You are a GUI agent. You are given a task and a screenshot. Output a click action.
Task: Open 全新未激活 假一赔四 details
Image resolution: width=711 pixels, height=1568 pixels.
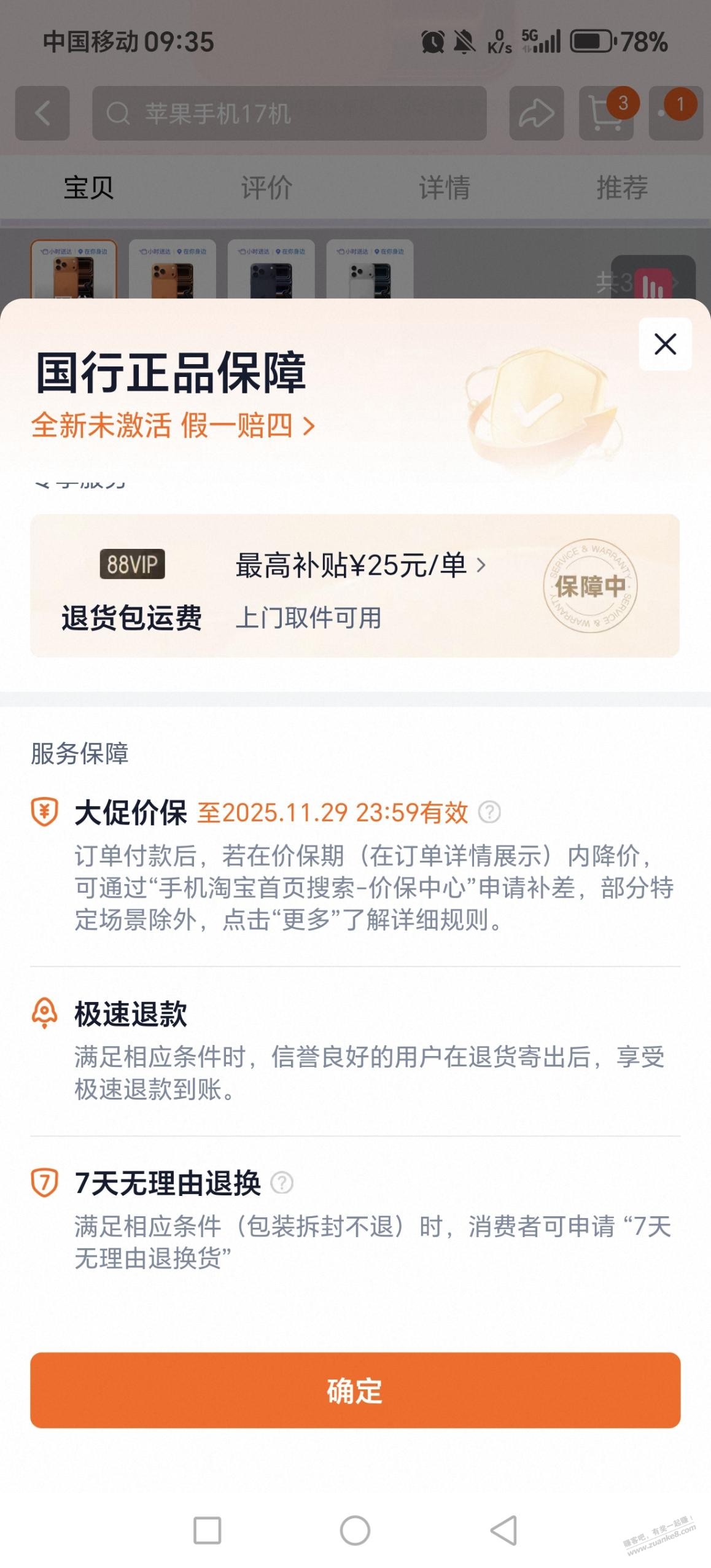pyautogui.click(x=173, y=425)
